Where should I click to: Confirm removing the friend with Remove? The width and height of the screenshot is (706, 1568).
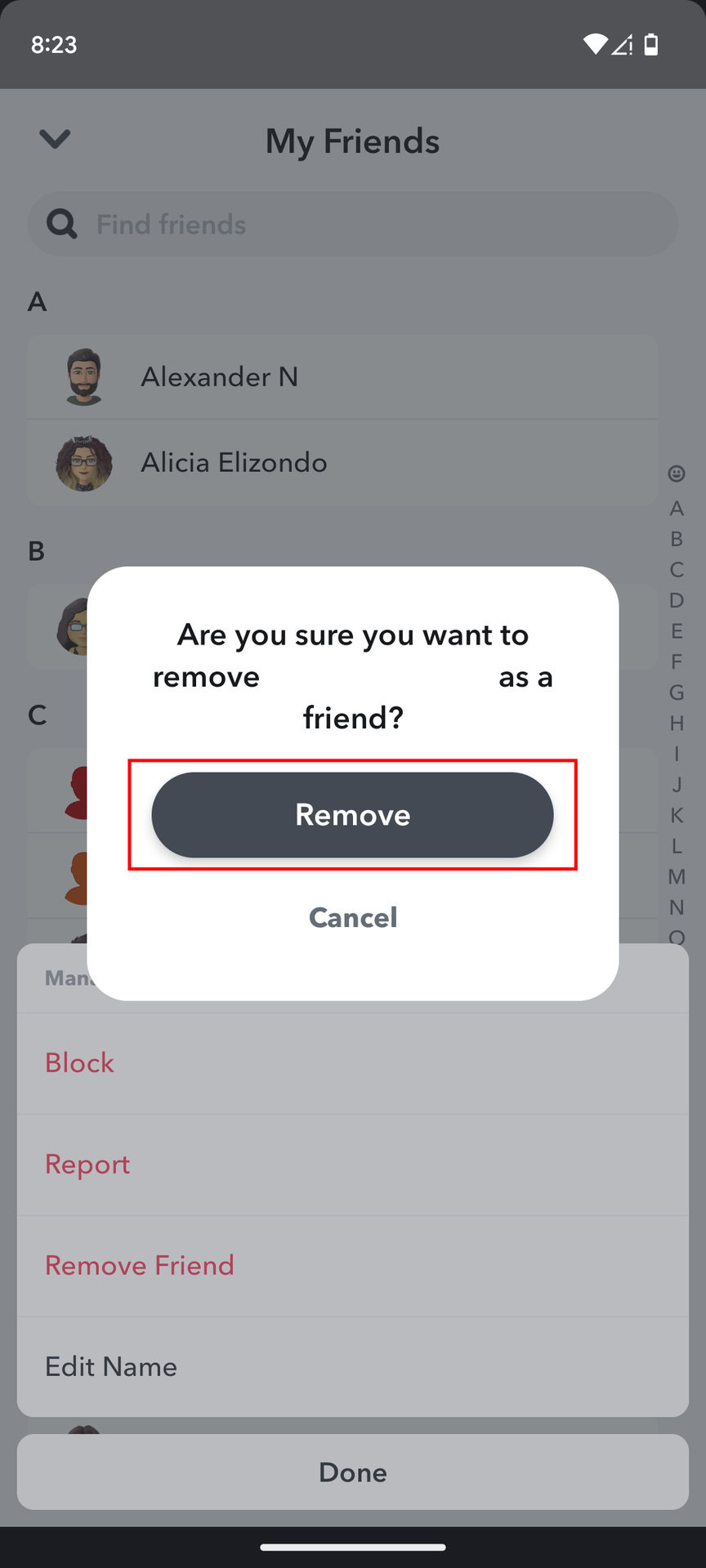pos(352,814)
